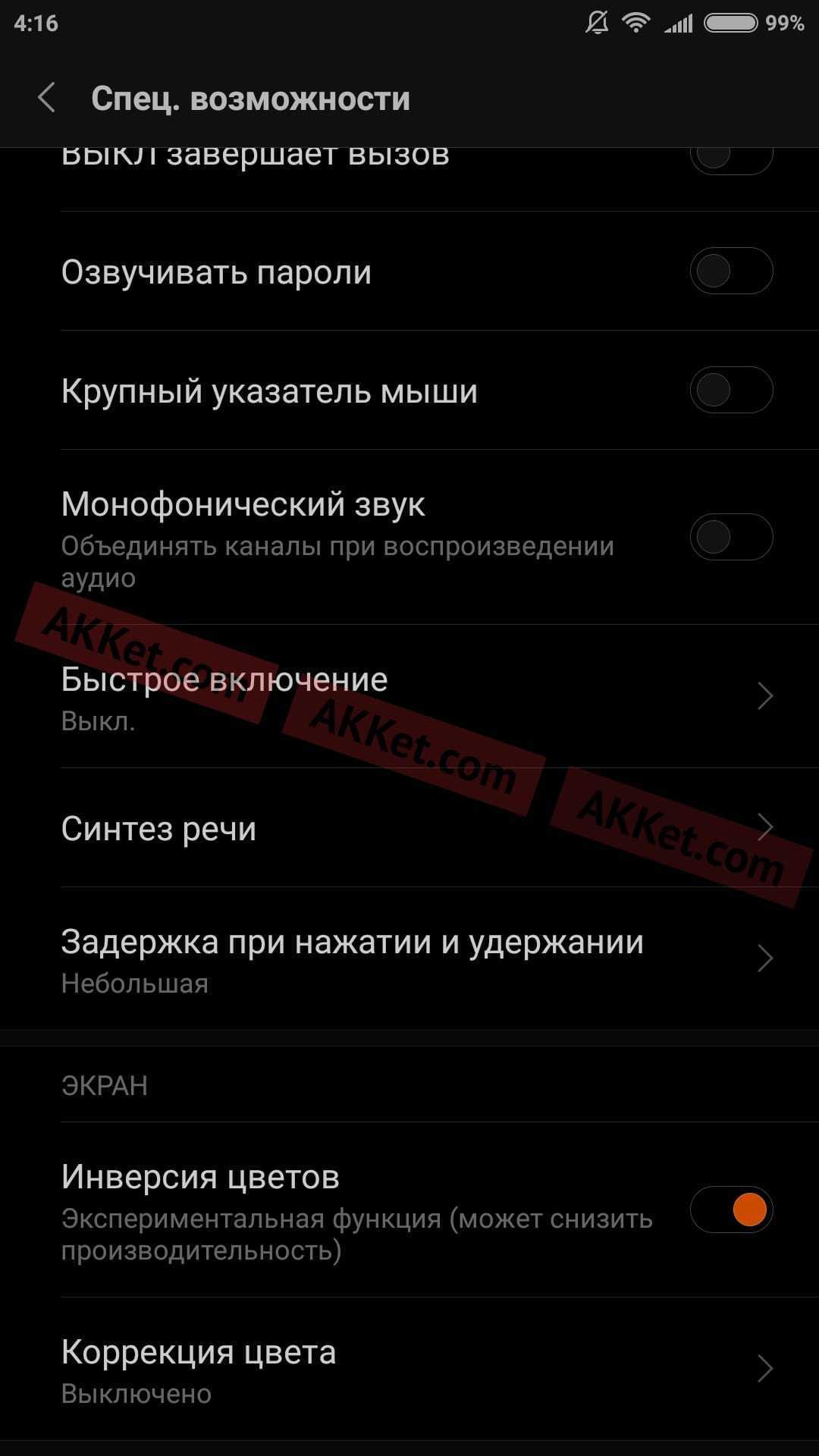This screenshot has height=1456, width=819.
Task: Turn on Крупный указатель мыши
Action: (730, 390)
